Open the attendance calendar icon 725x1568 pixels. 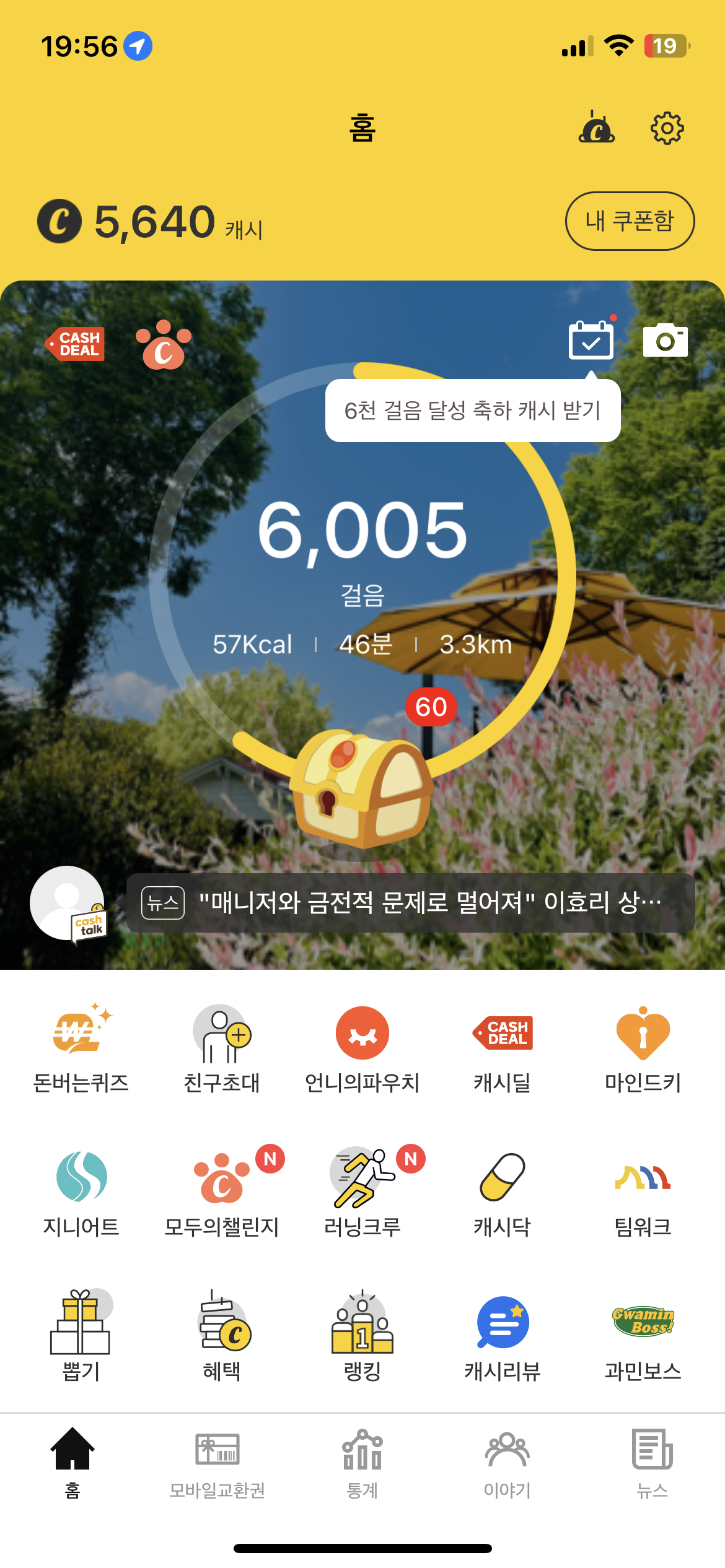point(591,340)
